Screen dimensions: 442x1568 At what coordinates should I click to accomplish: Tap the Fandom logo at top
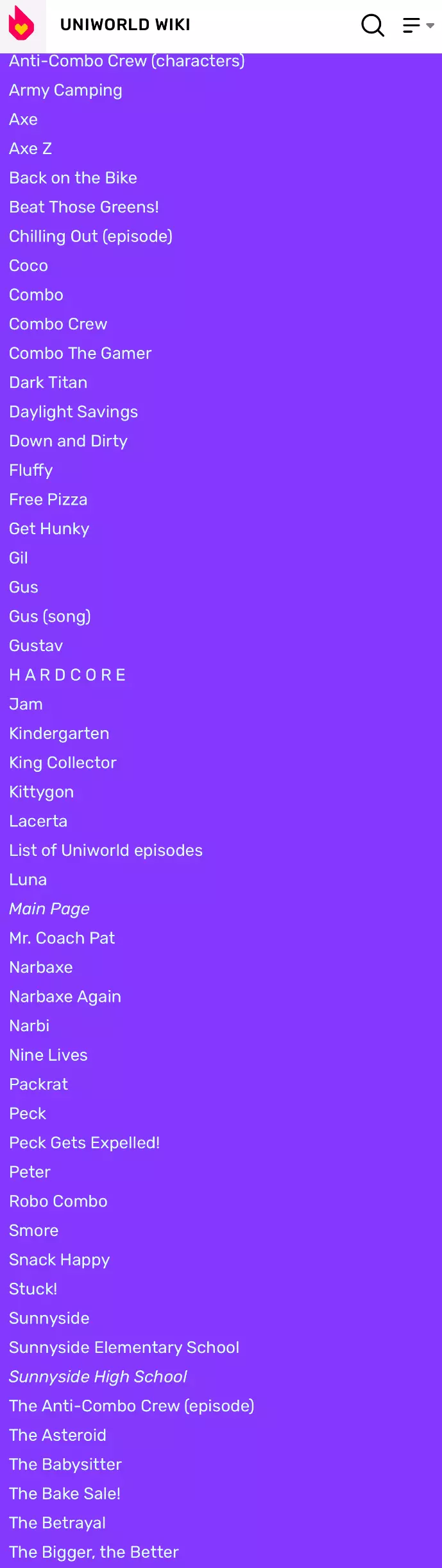click(22, 24)
